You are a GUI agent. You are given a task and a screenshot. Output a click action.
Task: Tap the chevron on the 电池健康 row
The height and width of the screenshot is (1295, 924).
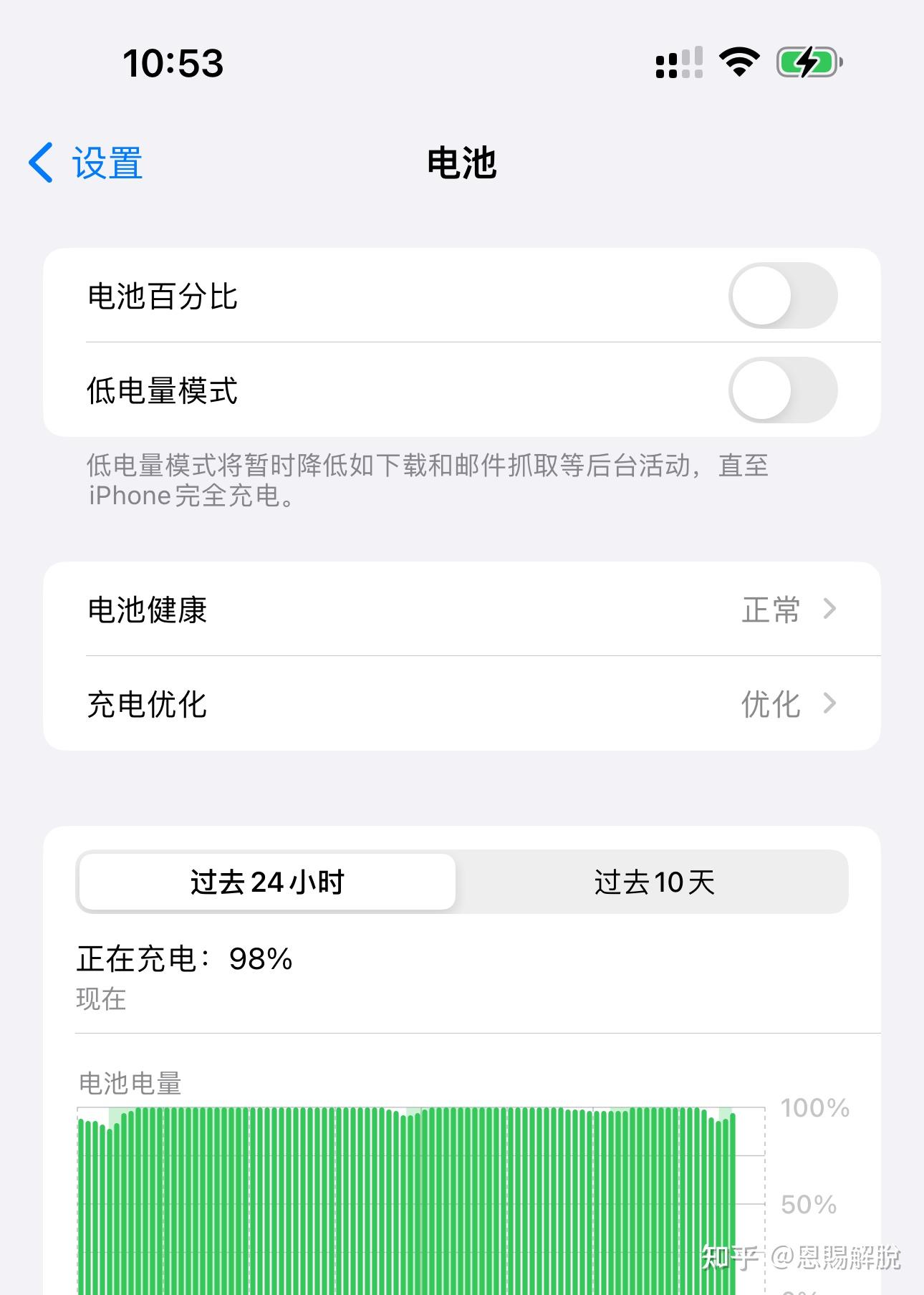pyautogui.click(x=831, y=609)
